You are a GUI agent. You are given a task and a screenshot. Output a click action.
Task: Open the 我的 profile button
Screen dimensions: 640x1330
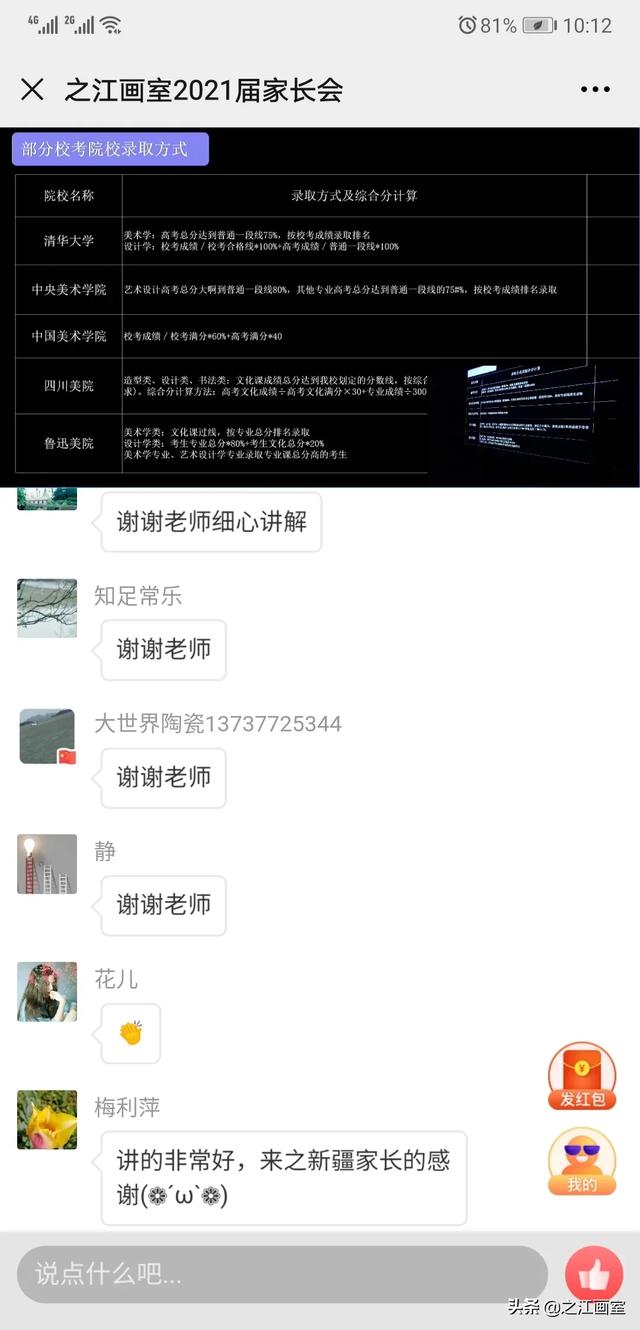coord(582,1162)
